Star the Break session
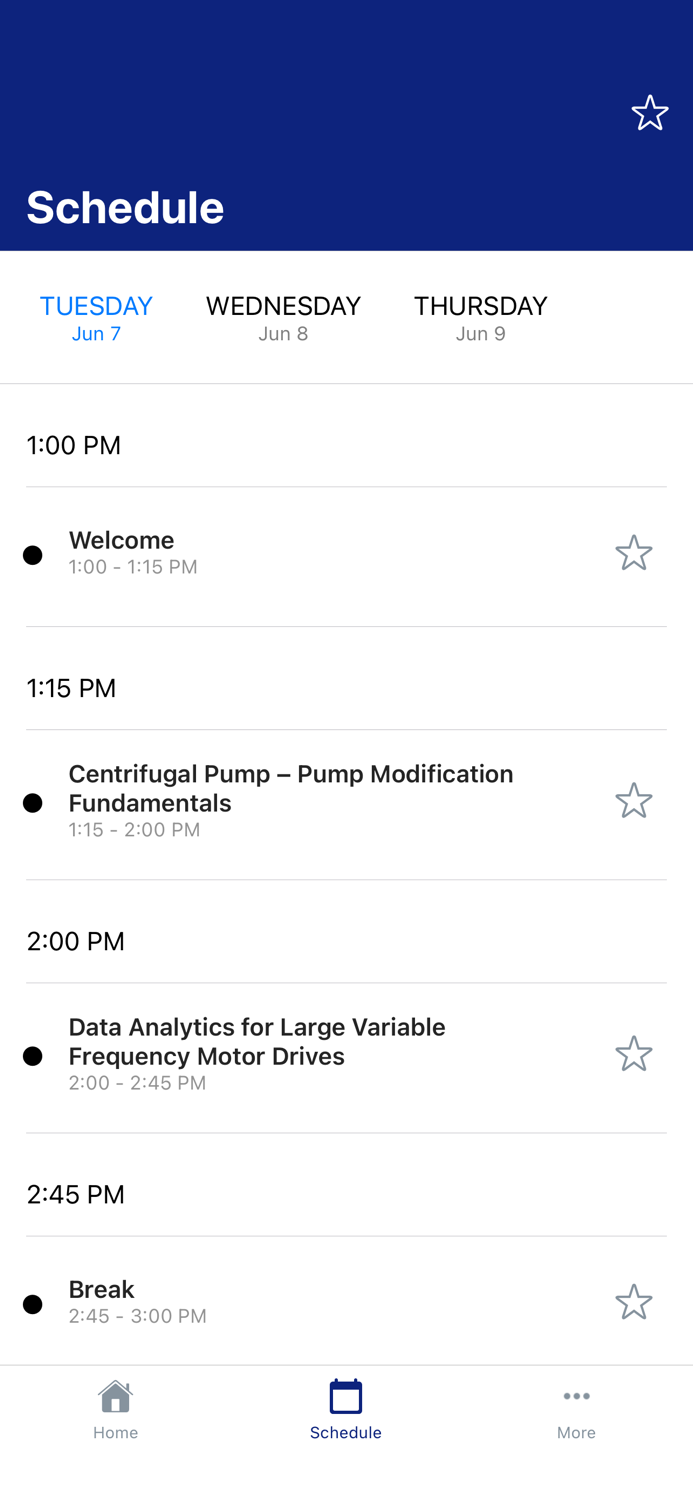 pyautogui.click(x=634, y=1302)
